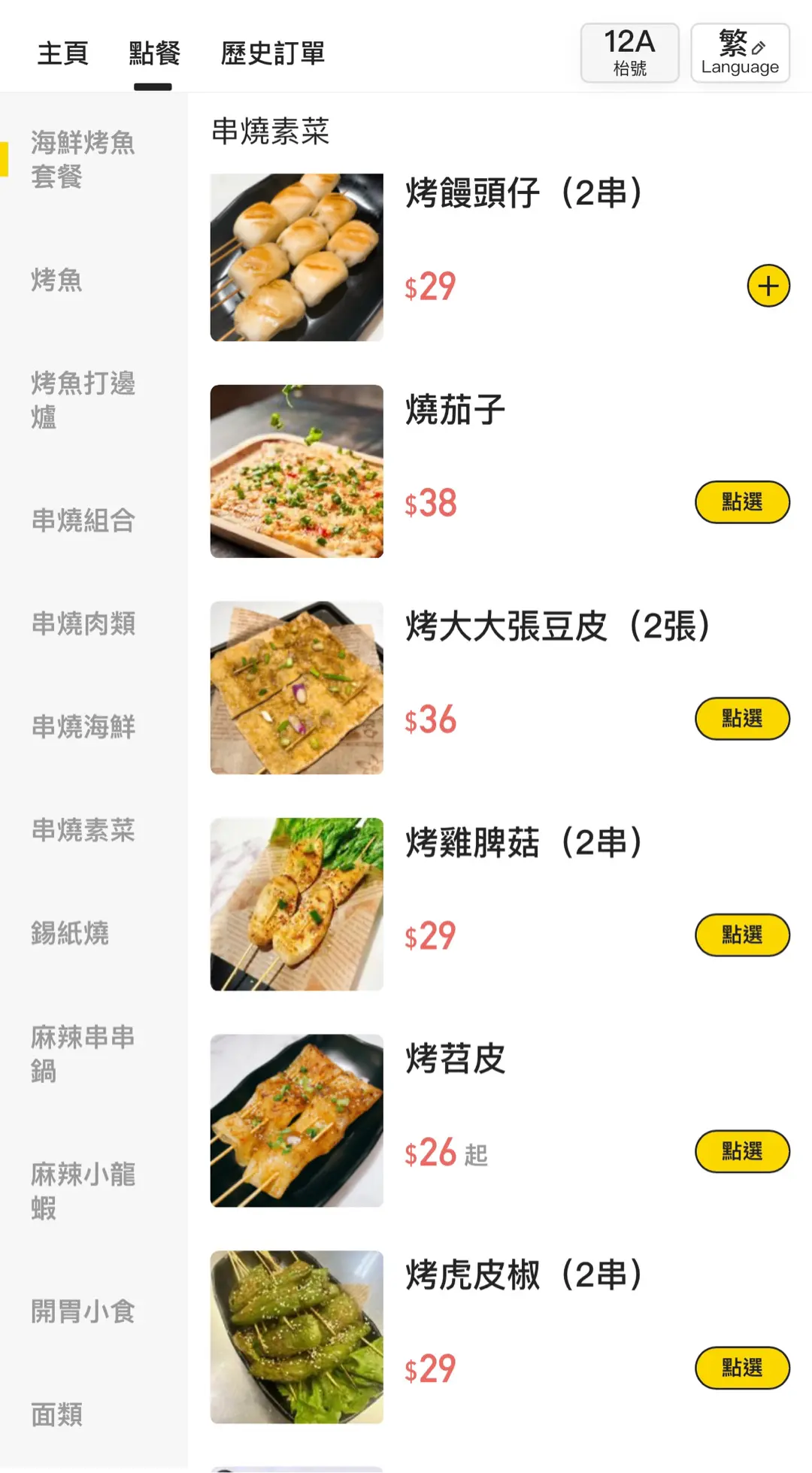
Task: Change language via the Language button
Action: coord(740,53)
